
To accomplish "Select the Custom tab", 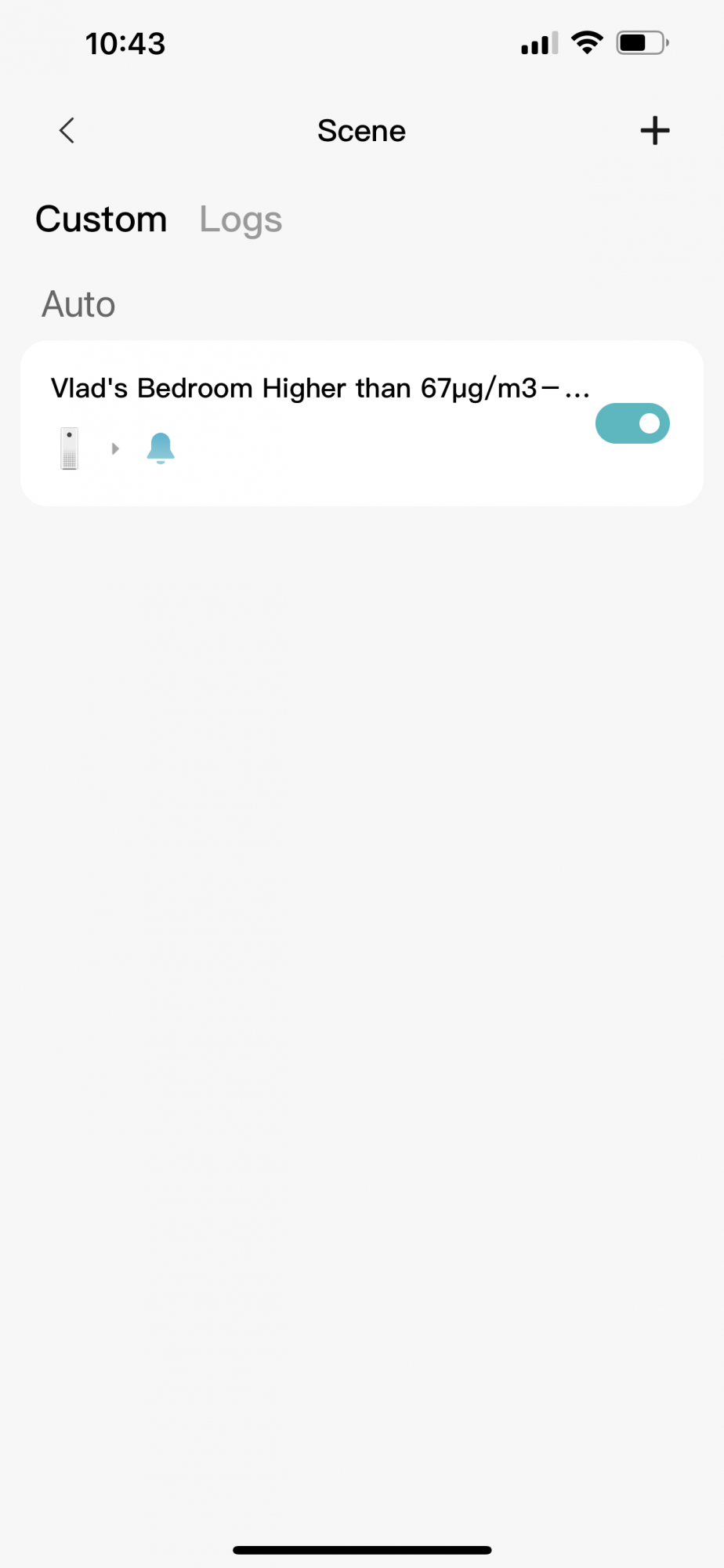I will (101, 220).
